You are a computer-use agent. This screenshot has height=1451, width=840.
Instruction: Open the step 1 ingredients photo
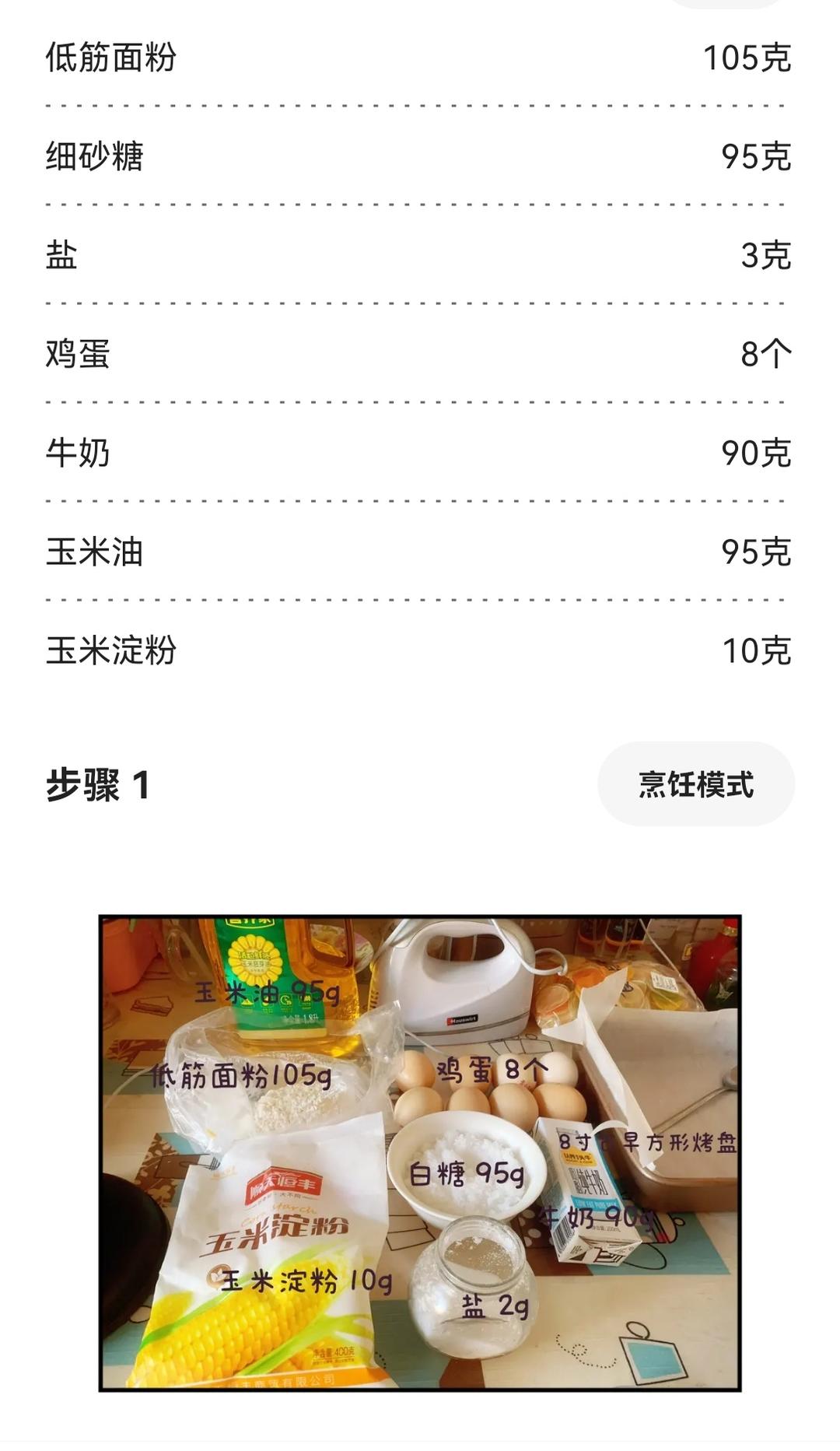pyautogui.click(x=420, y=1153)
